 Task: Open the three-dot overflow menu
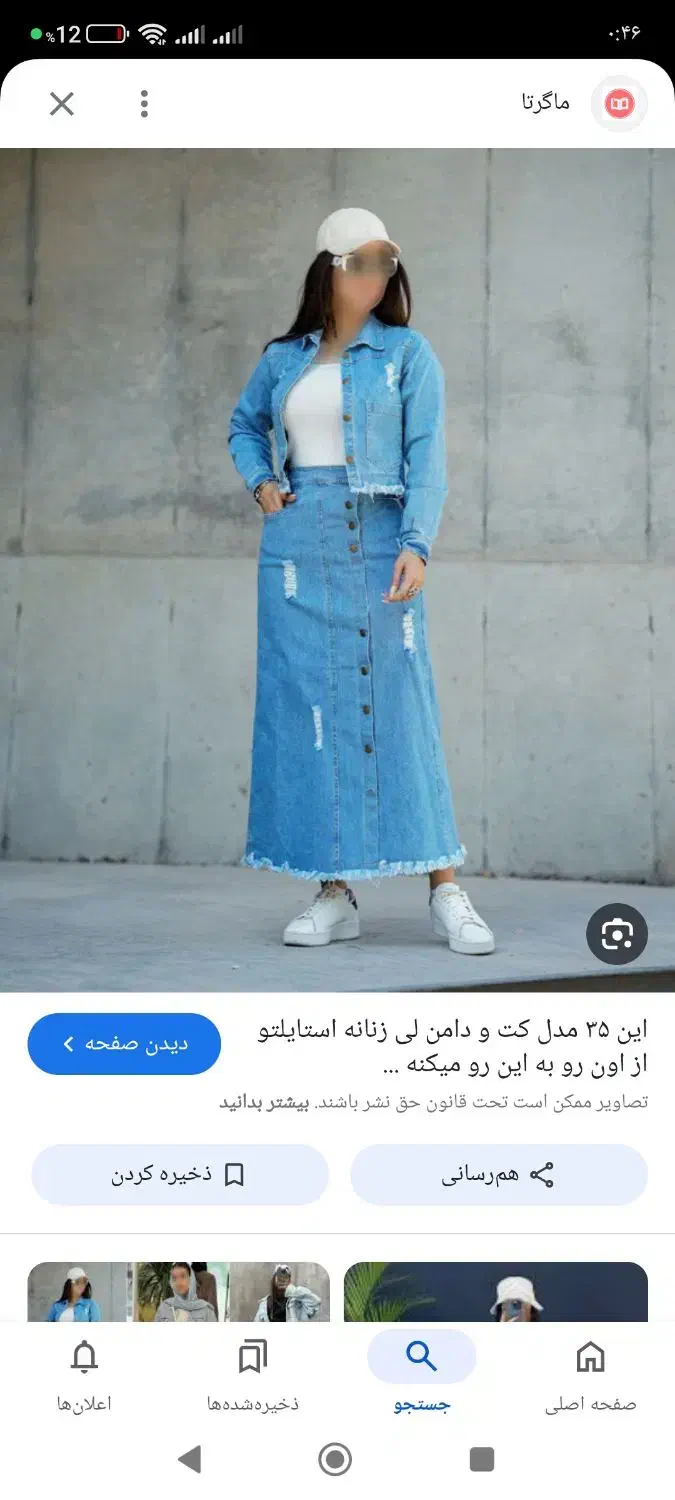point(145,103)
